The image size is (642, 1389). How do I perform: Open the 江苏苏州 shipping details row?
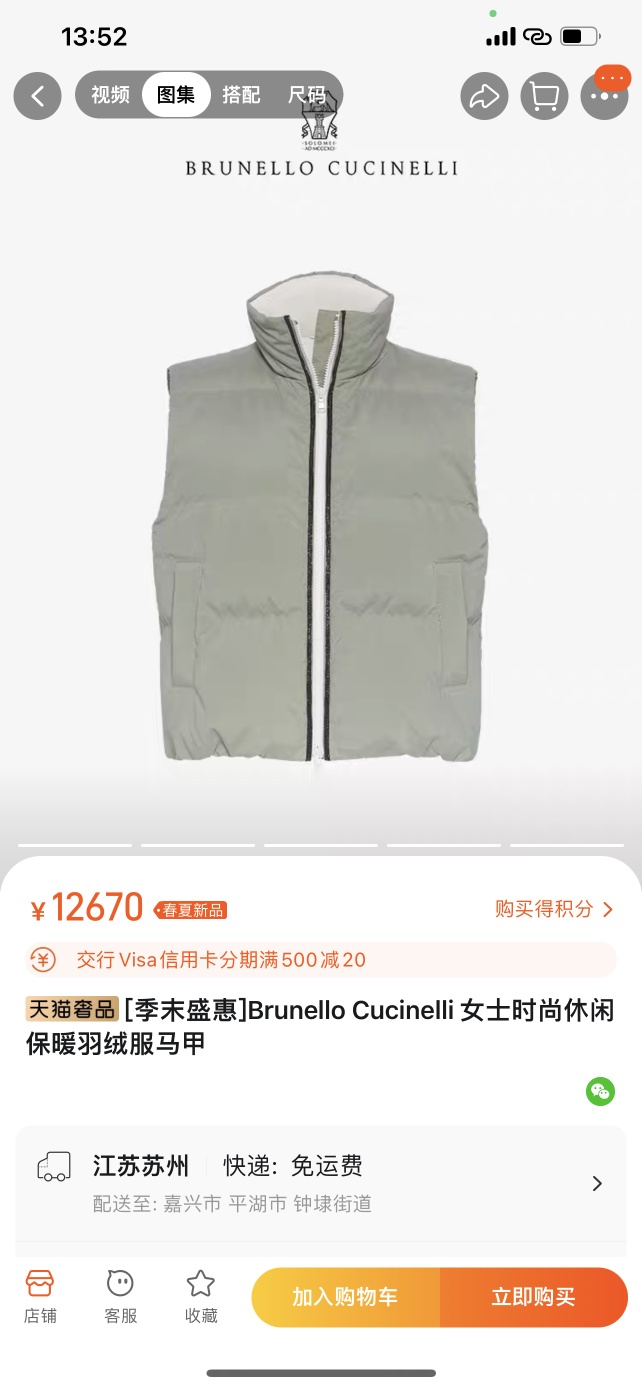(x=320, y=1183)
